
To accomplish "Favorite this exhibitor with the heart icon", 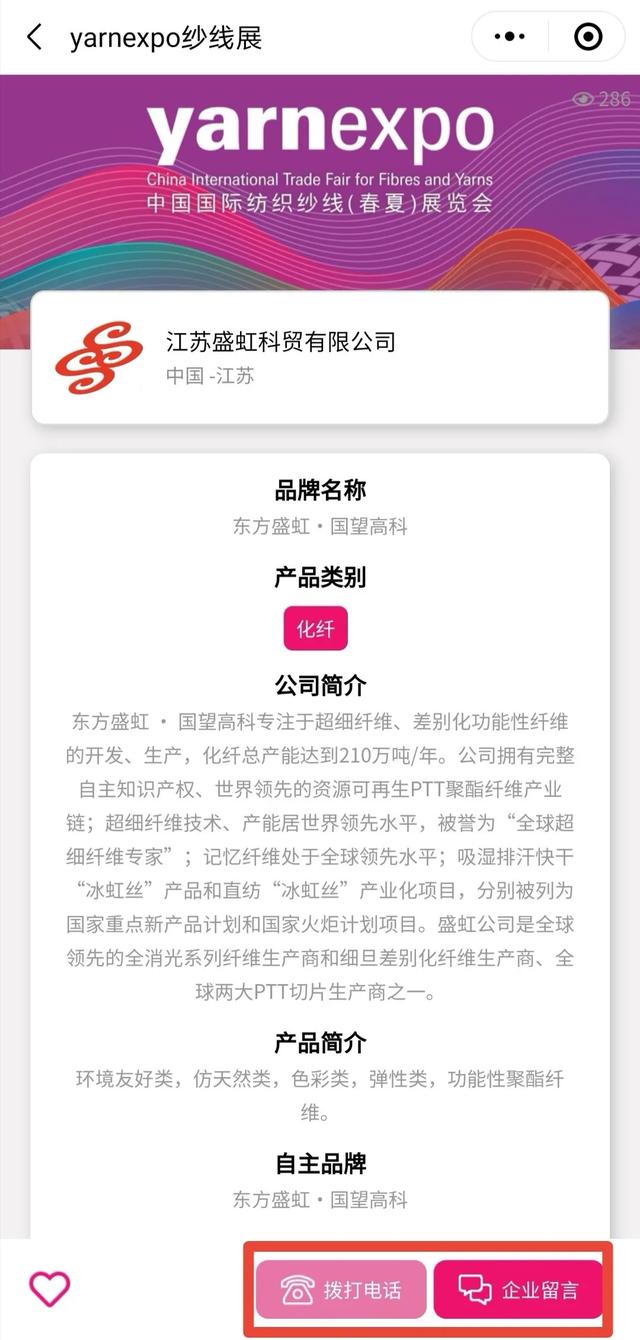I will click(49, 1288).
